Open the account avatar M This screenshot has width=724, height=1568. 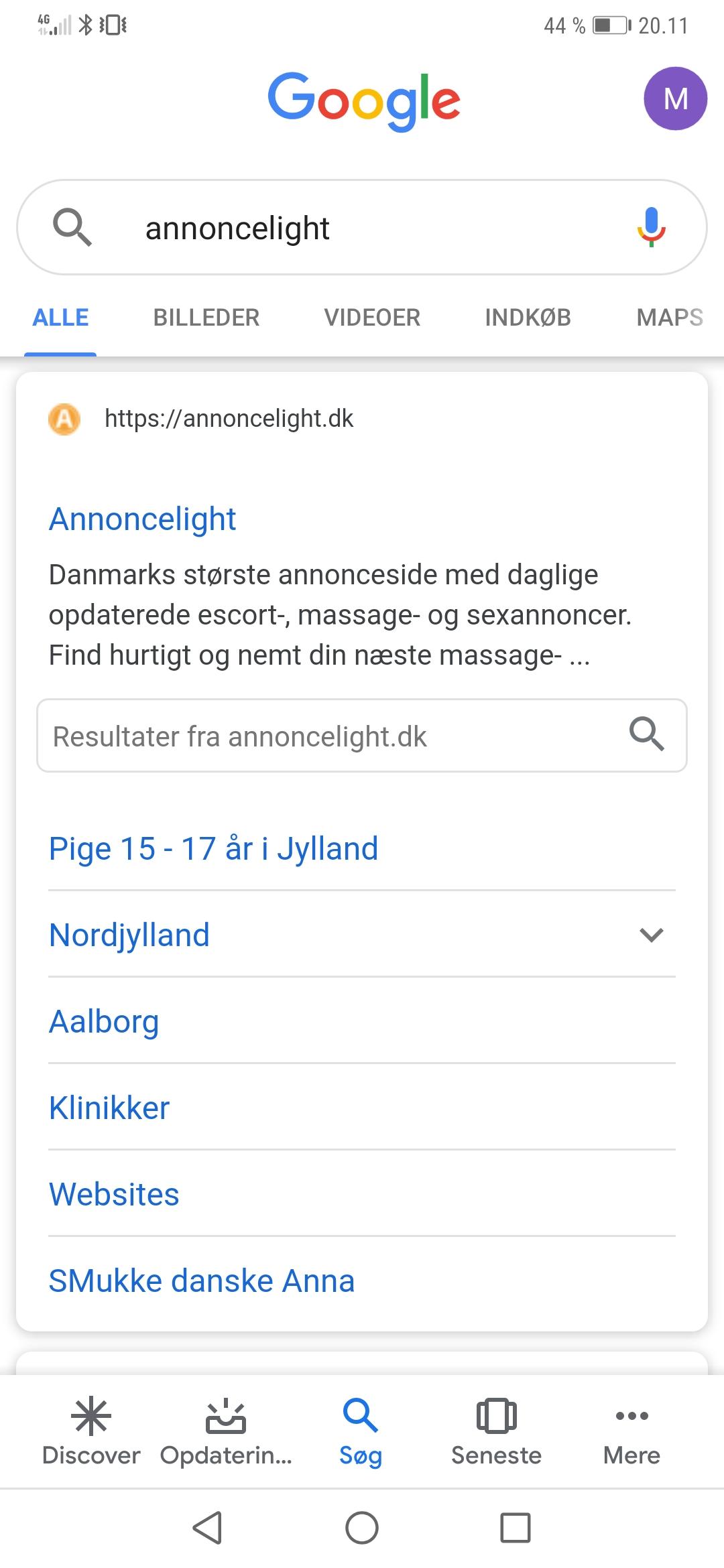[675, 99]
